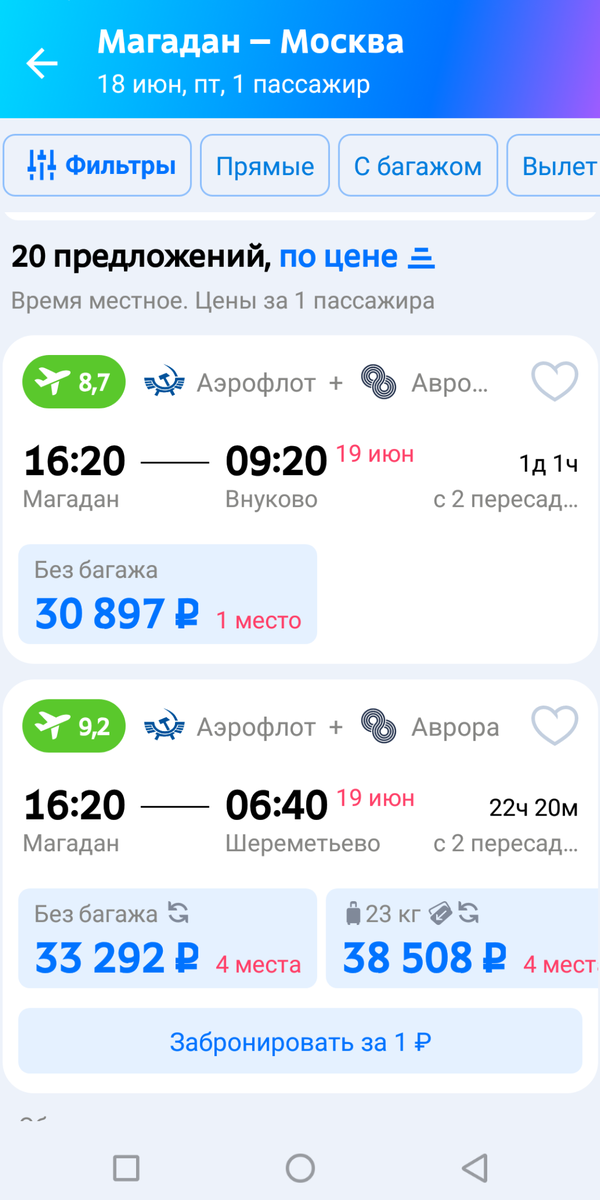This screenshot has height=1200, width=600.
Task: Tap the system home button
Action: click(300, 1167)
